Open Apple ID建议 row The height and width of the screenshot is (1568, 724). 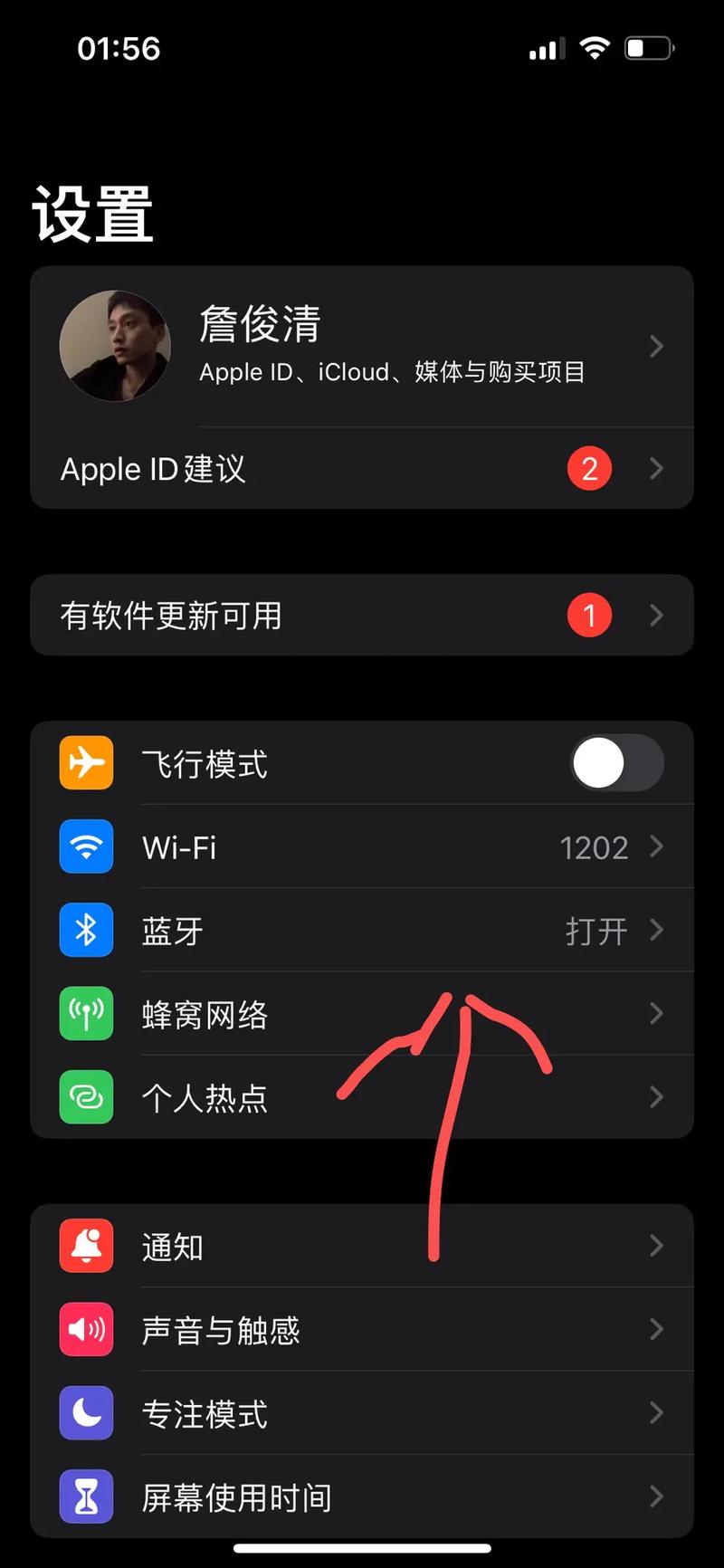pos(362,468)
